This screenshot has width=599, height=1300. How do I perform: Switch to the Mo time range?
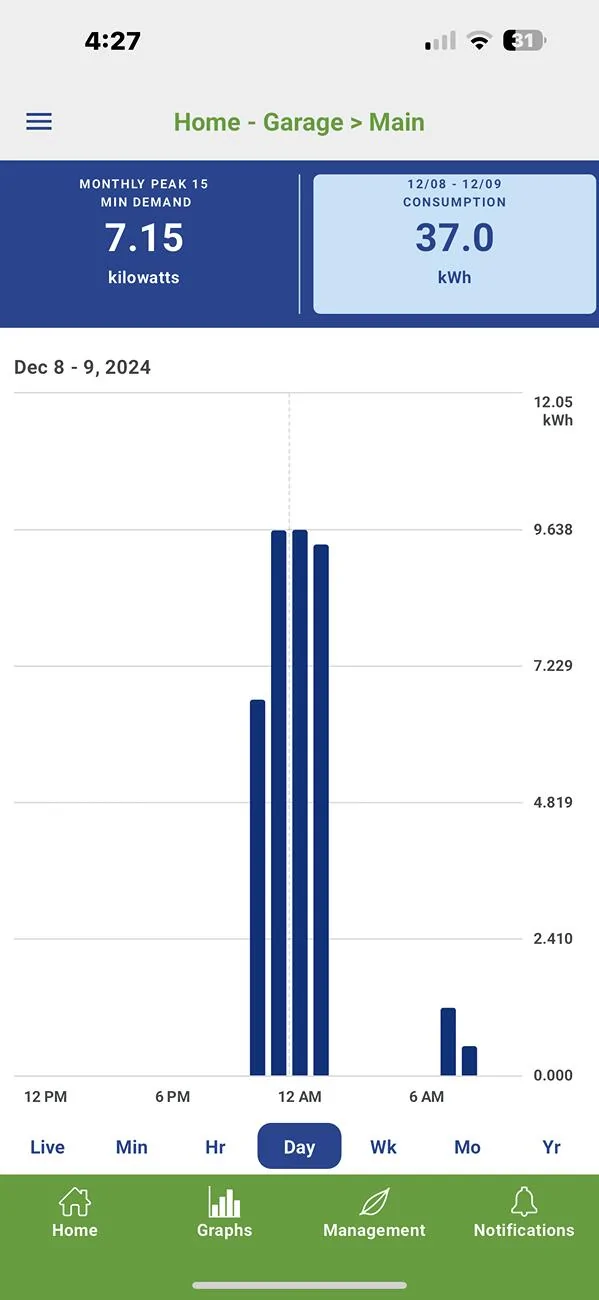(467, 1147)
